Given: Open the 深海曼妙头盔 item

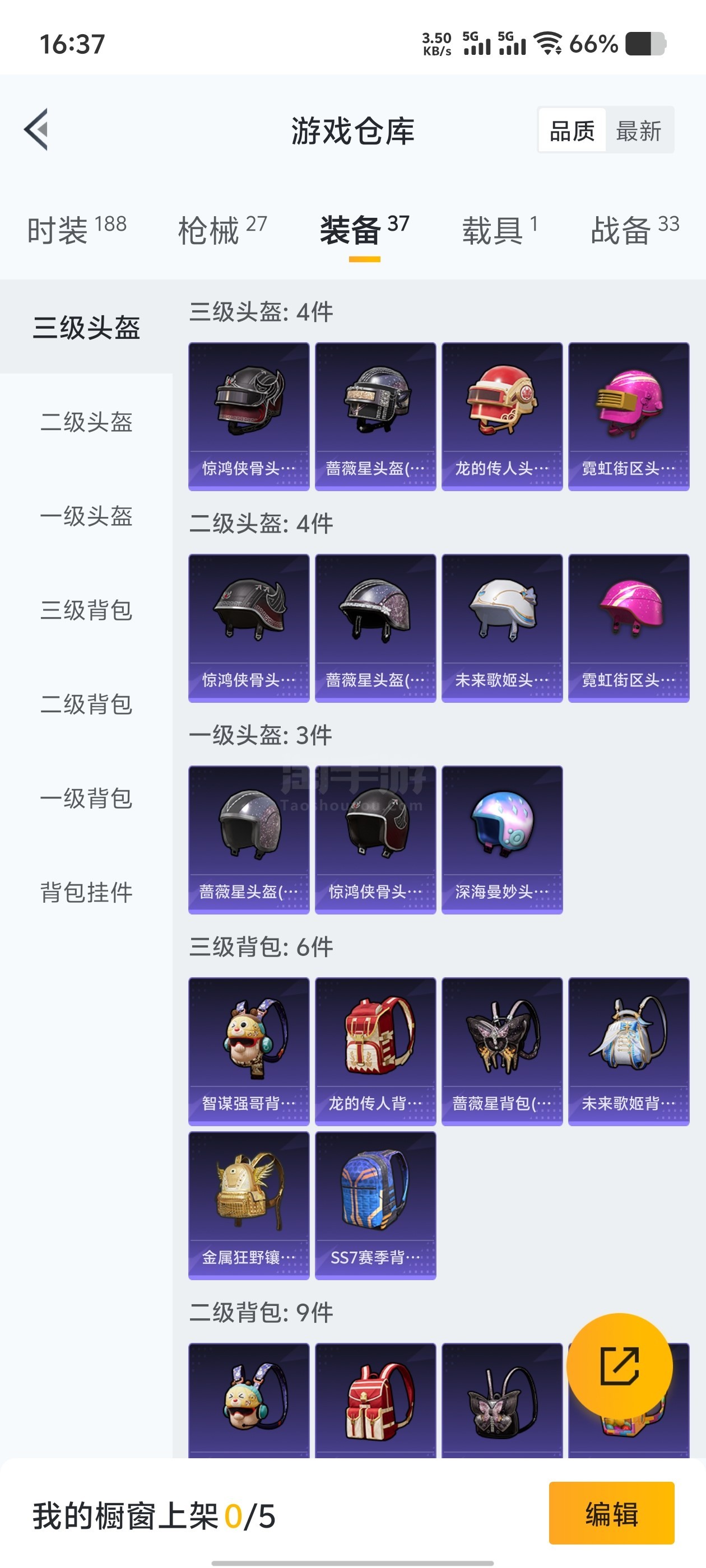Looking at the screenshot, I should tap(502, 840).
